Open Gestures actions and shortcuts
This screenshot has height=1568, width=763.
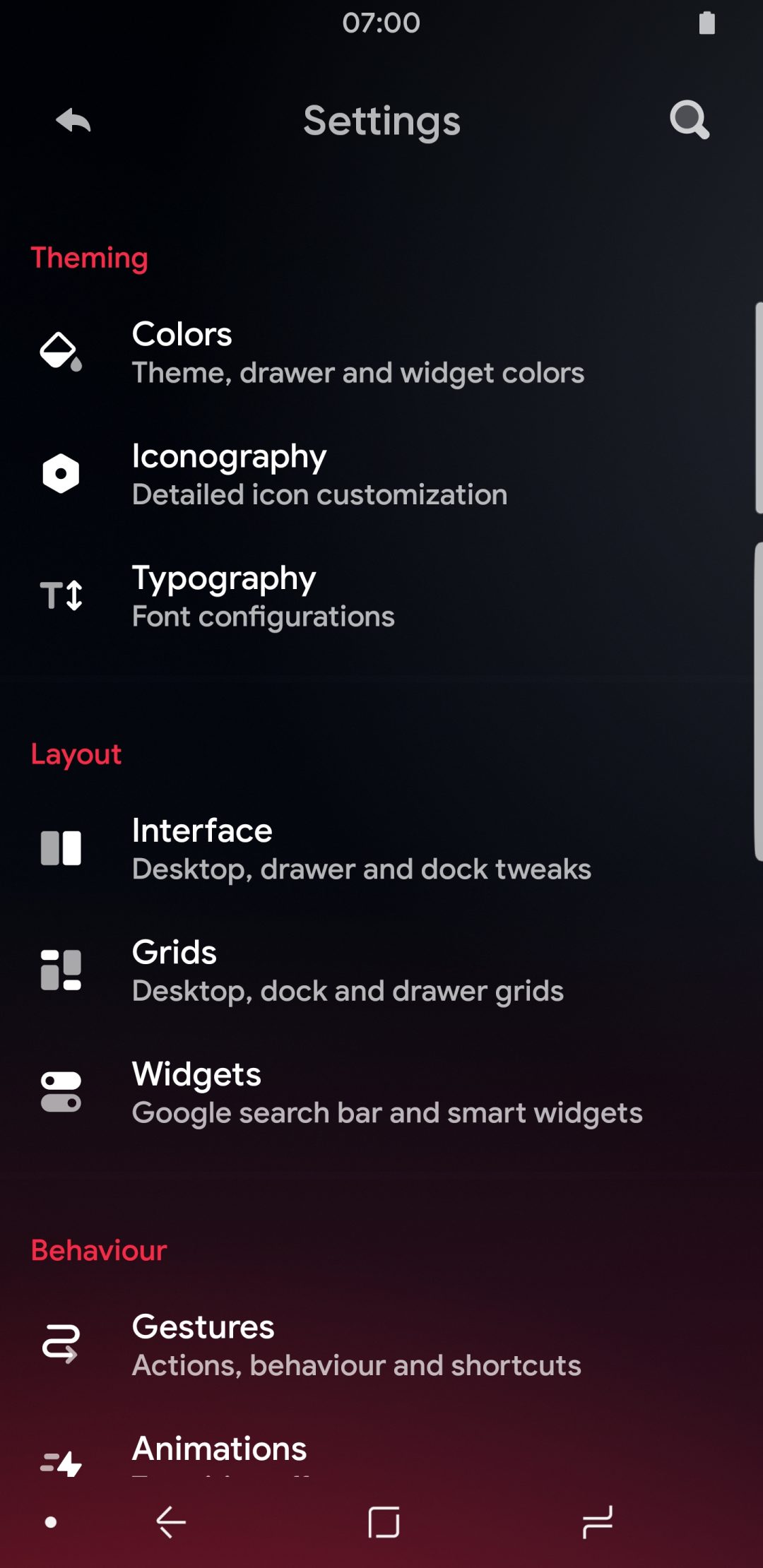pos(381,1345)
